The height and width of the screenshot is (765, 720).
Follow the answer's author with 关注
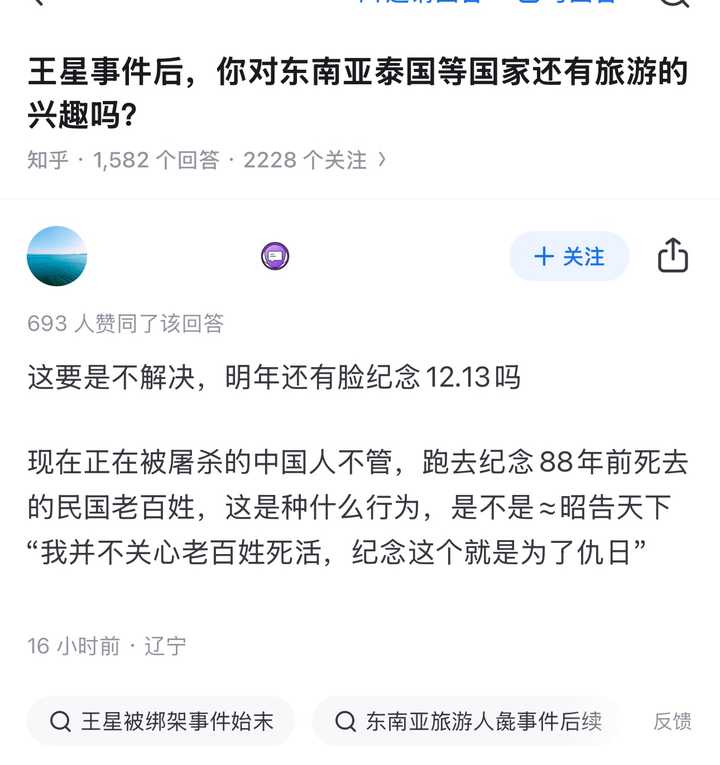569,257
